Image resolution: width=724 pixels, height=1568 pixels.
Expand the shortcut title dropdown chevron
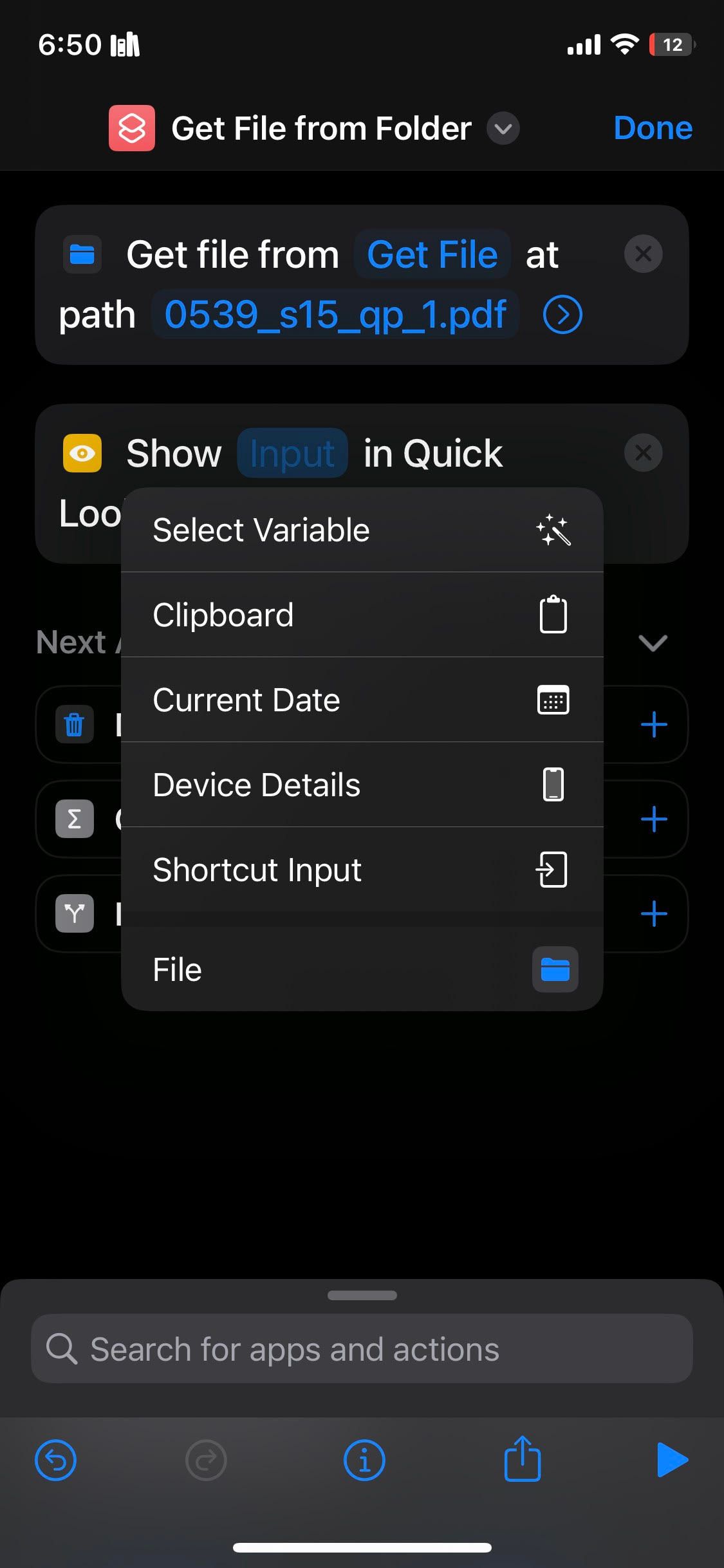pyautogui.click(x=503, y=129)
